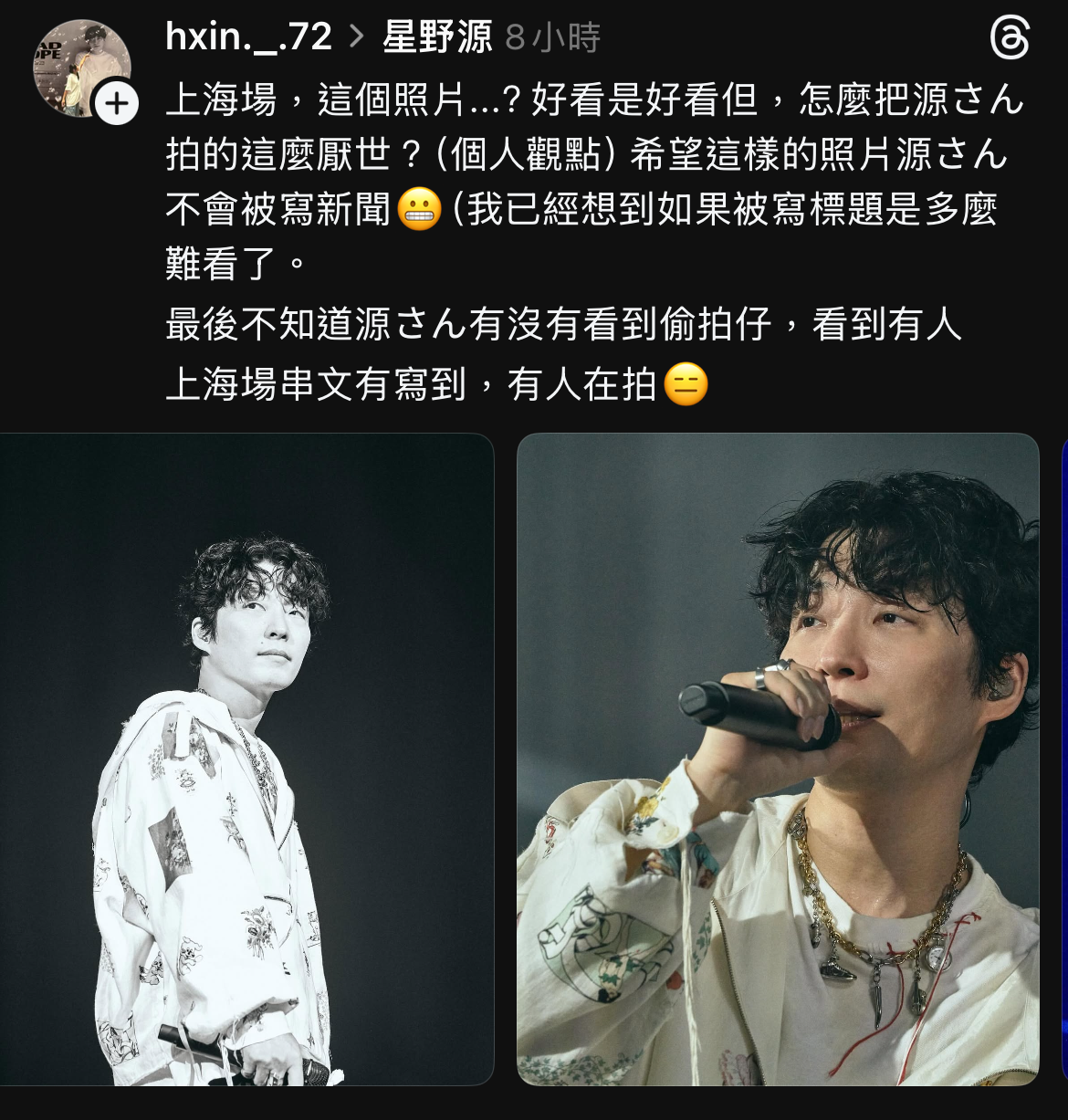Open the Threads logo icon

coord(1010,39)
